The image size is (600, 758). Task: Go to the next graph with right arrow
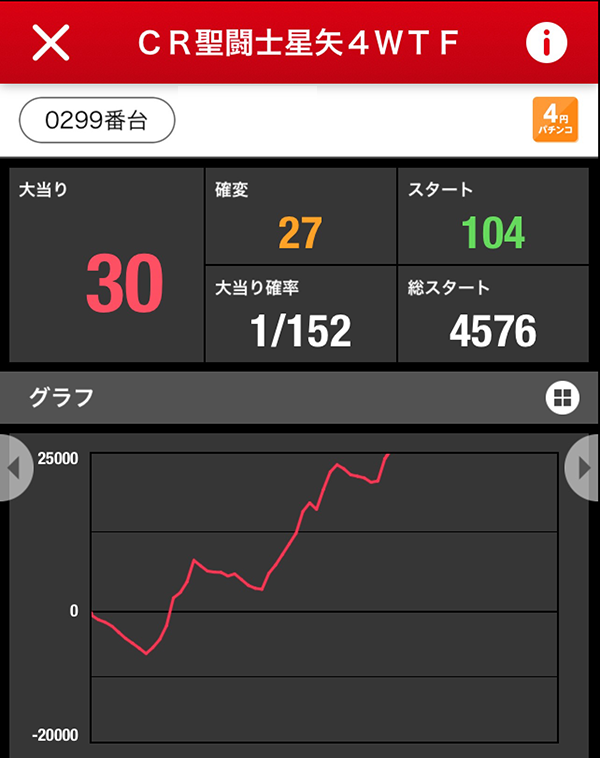(584, 467)
